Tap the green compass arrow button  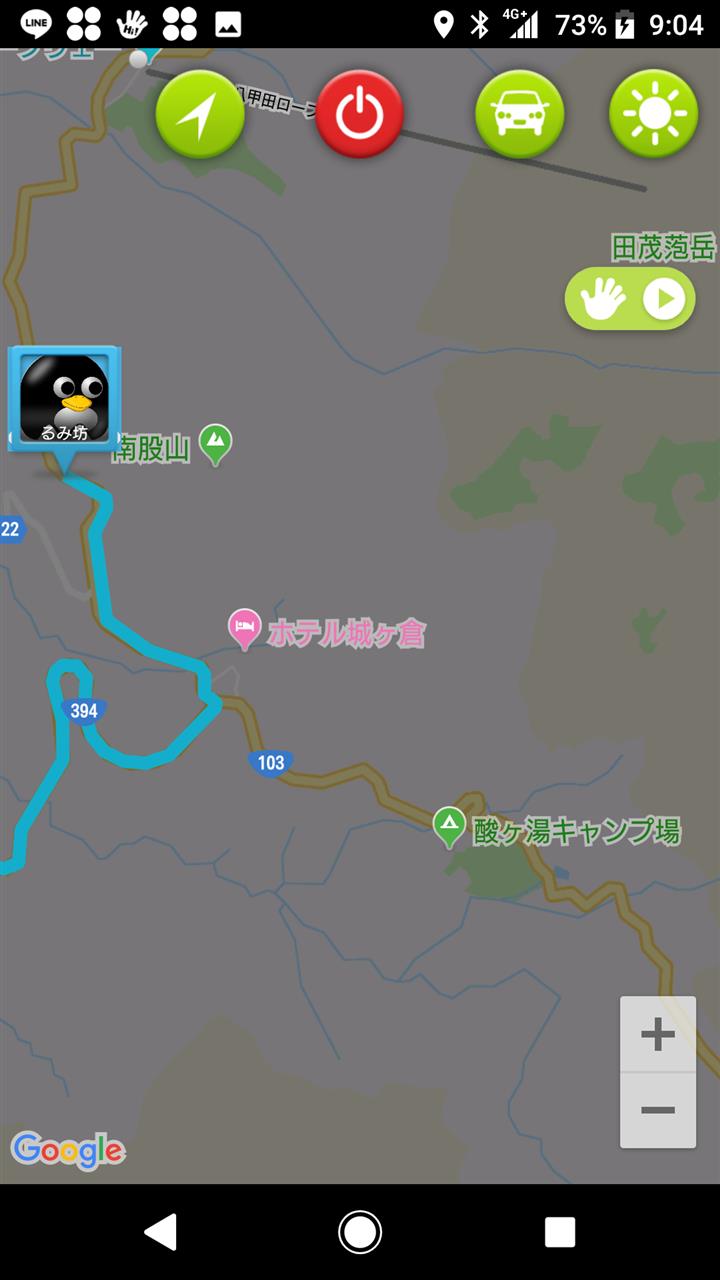click(x=200, y=115)
